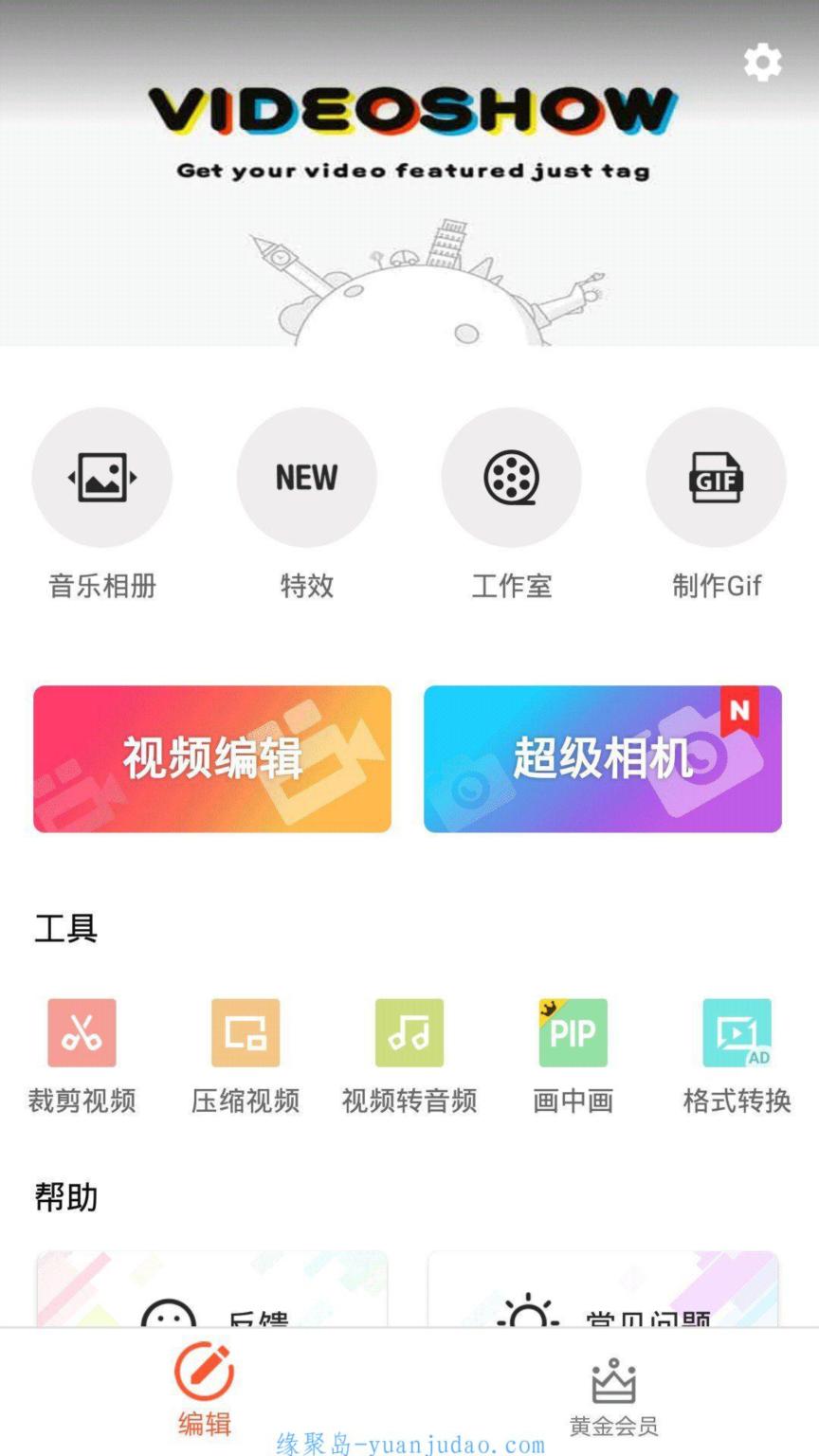Viewport: 819px width, 1456px height.
Task: Select the 画中画 PIP tool
Action: tap(573, 1033)
